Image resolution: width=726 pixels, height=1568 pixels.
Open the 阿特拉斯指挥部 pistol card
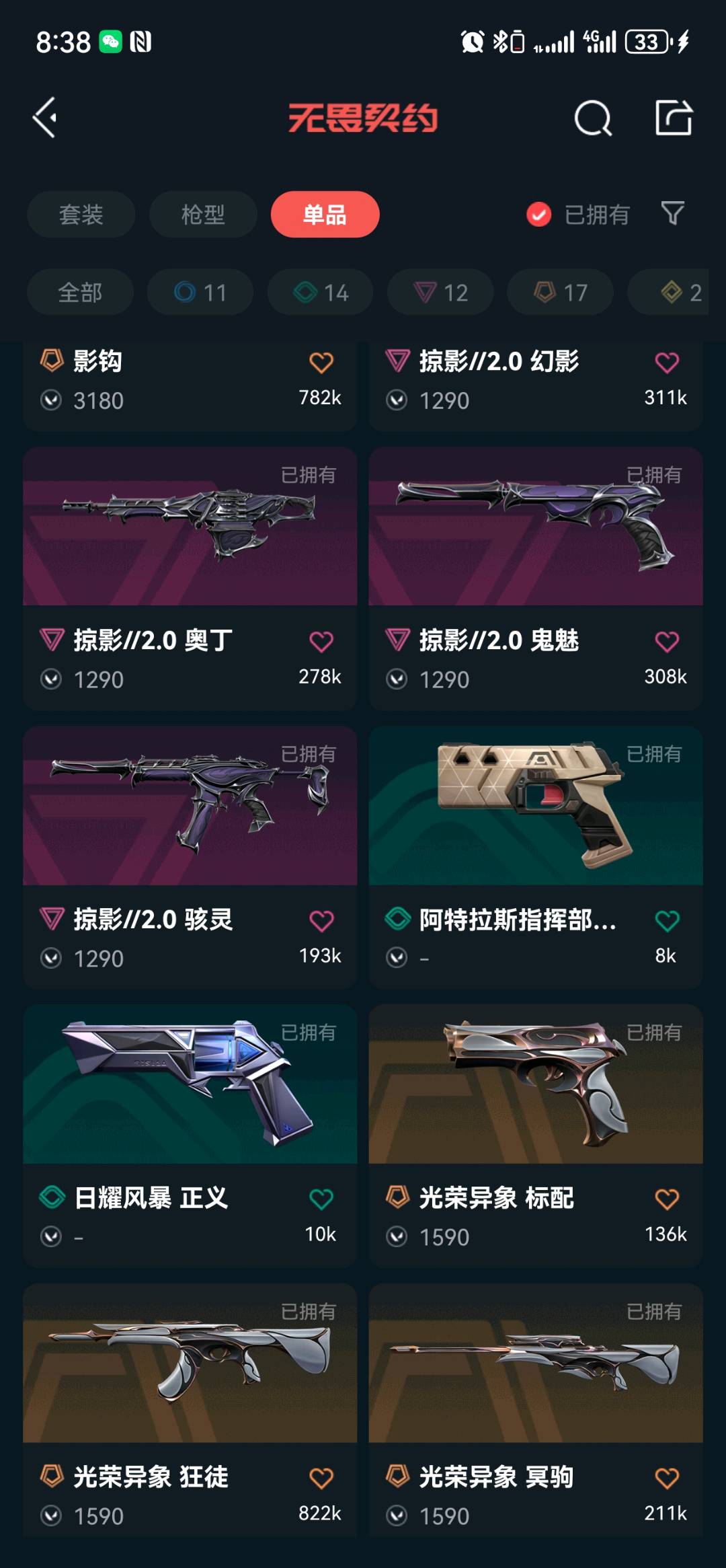(536, 857)
